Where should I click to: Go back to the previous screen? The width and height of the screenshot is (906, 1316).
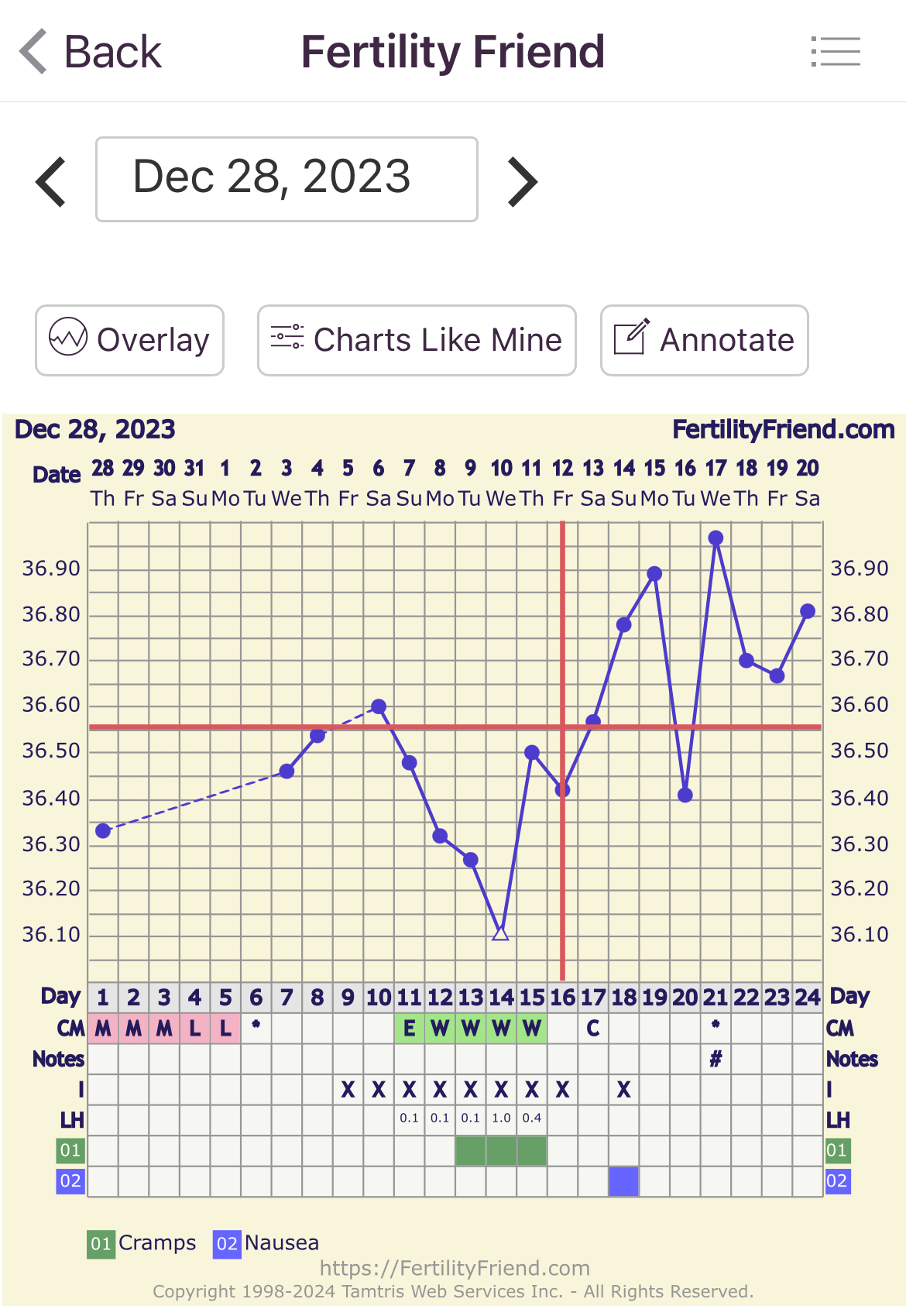91,52
